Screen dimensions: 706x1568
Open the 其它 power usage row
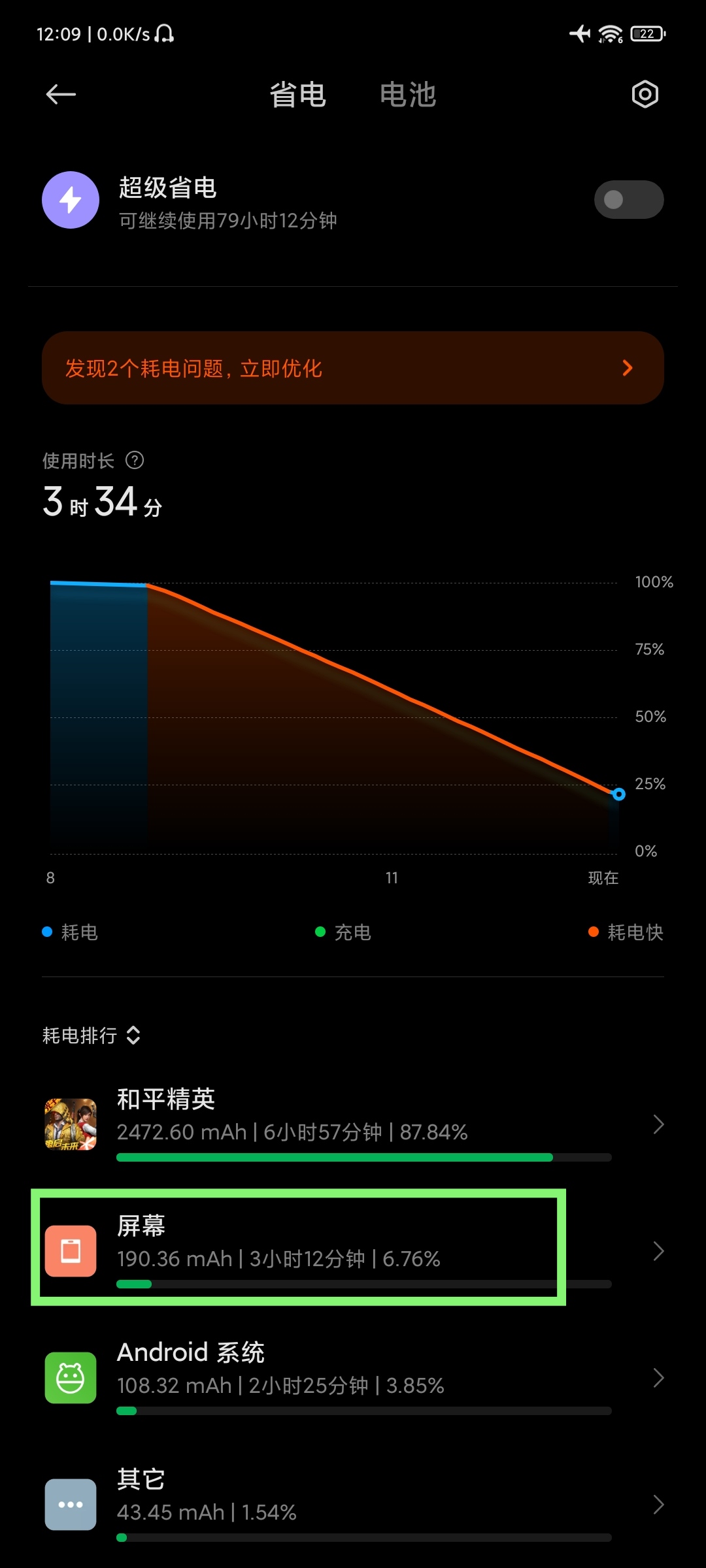pyautogui.click(x=353, y=1505)
